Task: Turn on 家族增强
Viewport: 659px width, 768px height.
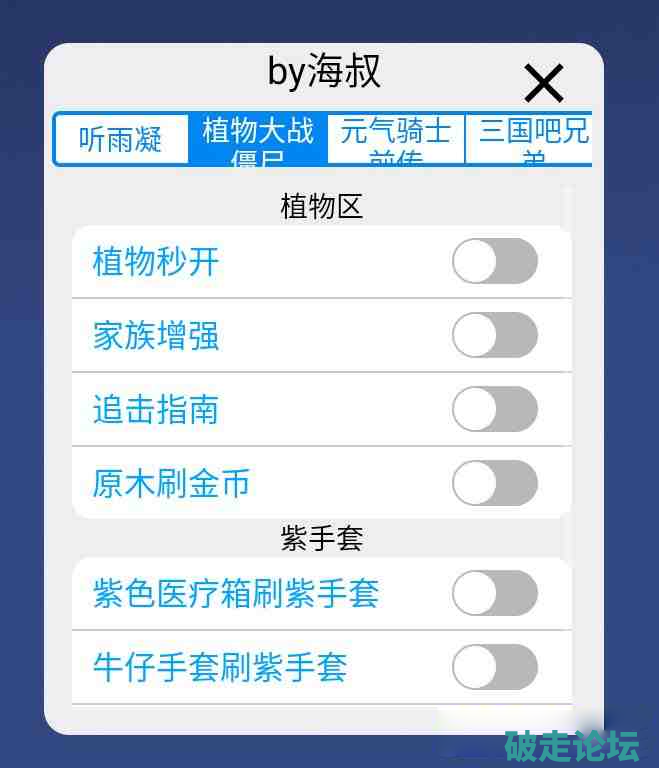Action: pyautogui.click(x=494, y=335)
